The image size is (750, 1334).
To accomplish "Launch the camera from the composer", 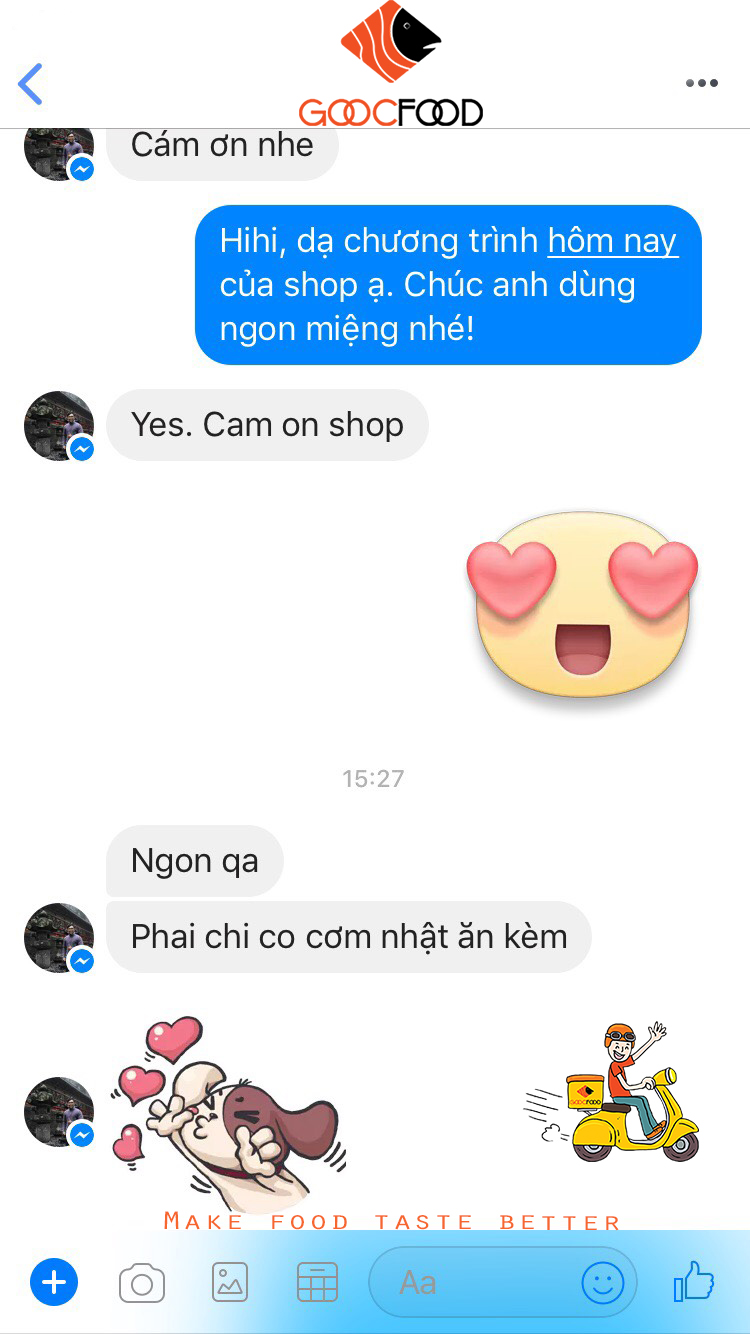I will click(x=142, y=1283).
